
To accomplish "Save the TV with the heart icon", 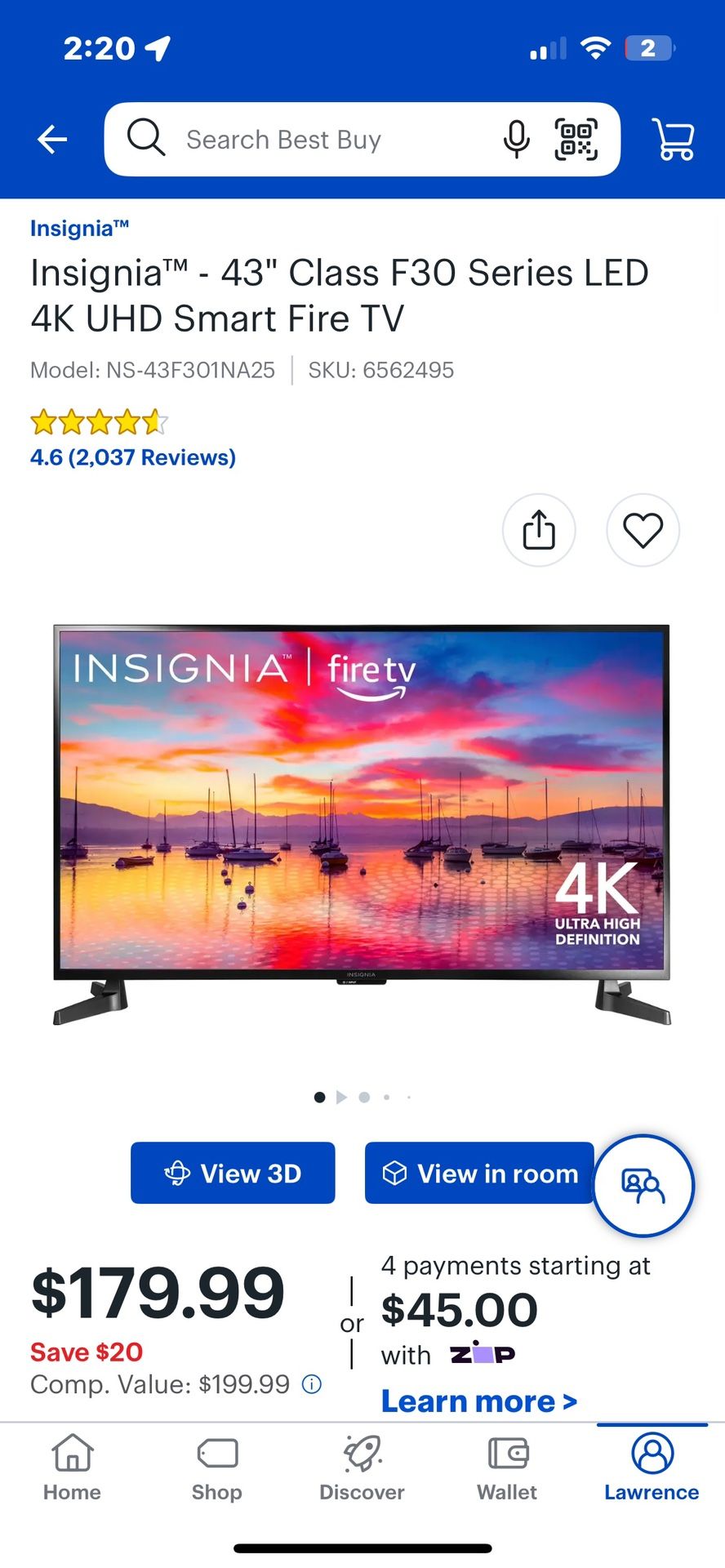I will (643, 530).
